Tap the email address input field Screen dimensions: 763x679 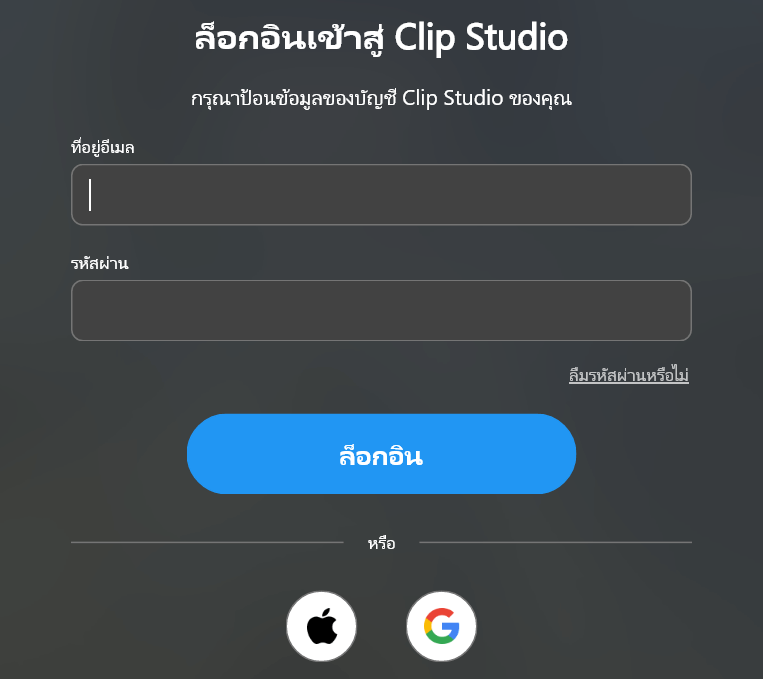coord(381,195)
